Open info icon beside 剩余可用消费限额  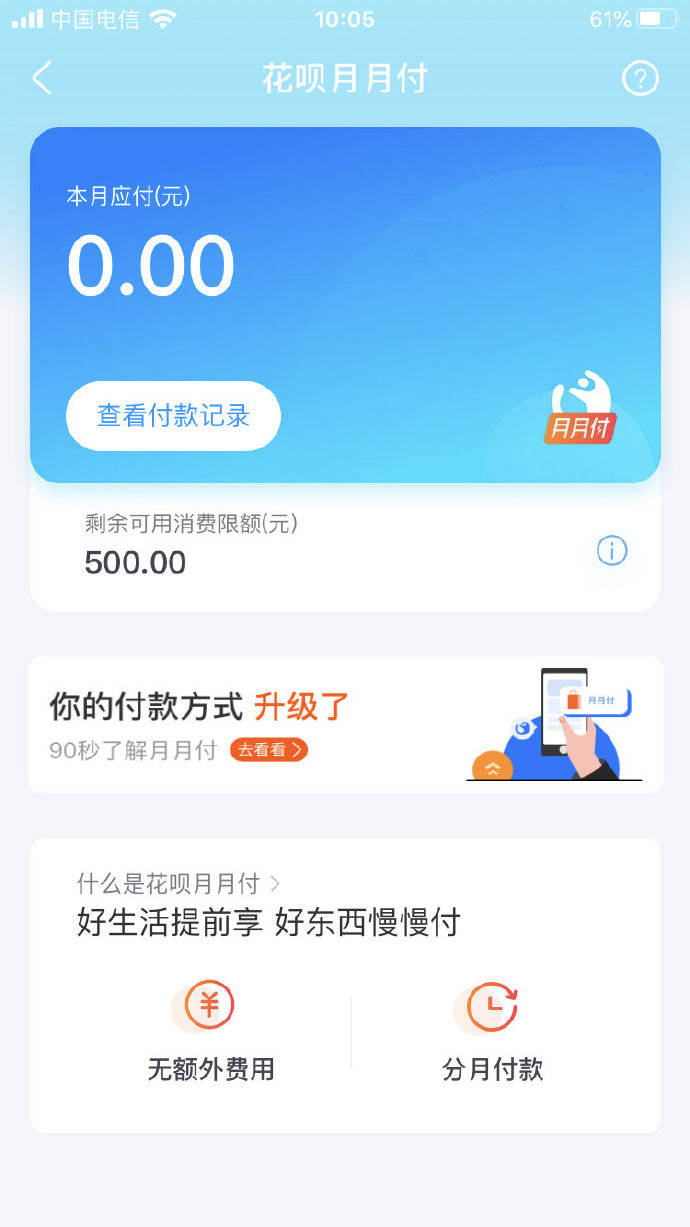coord(612,551)
